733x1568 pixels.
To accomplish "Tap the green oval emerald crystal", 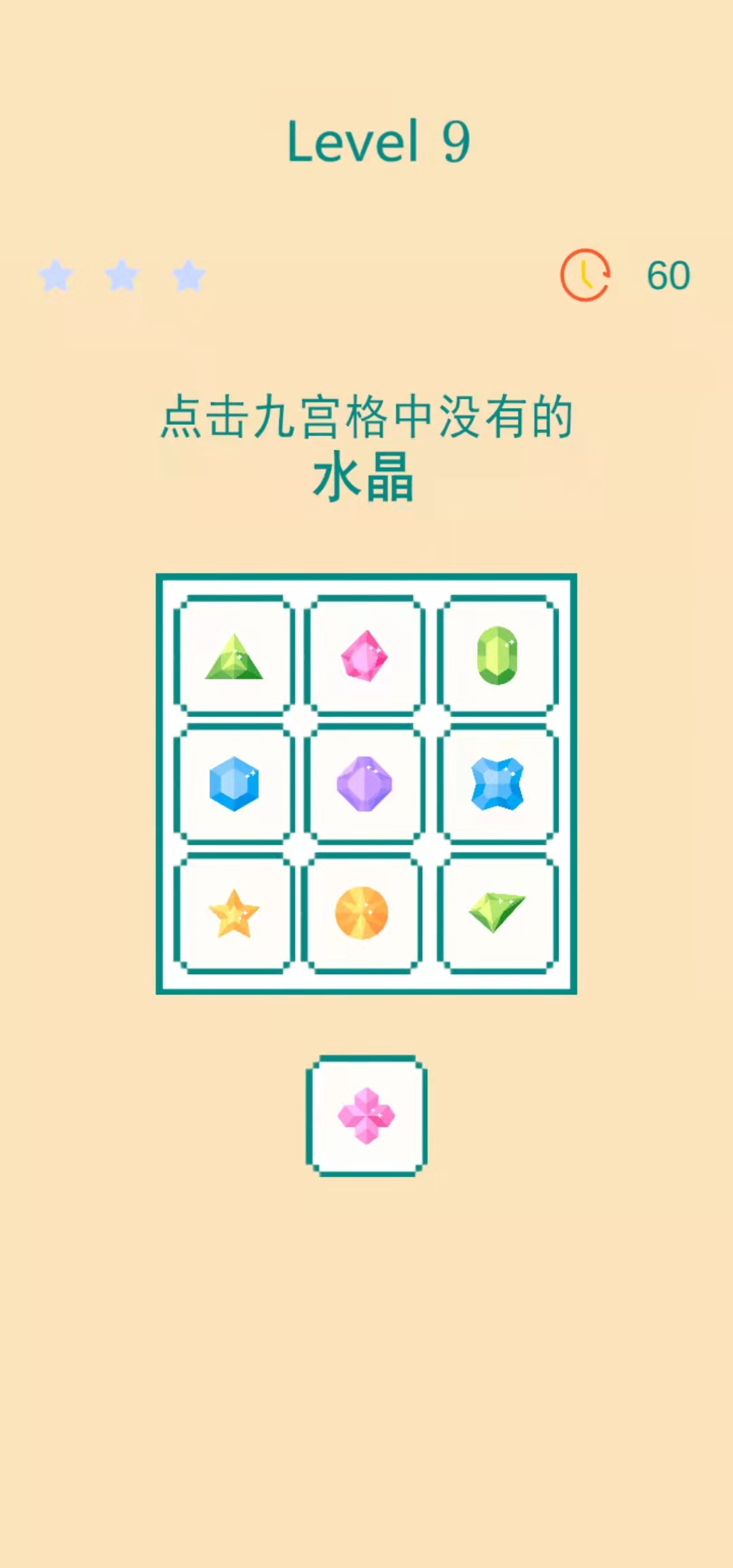I will (x=497, y=655).
